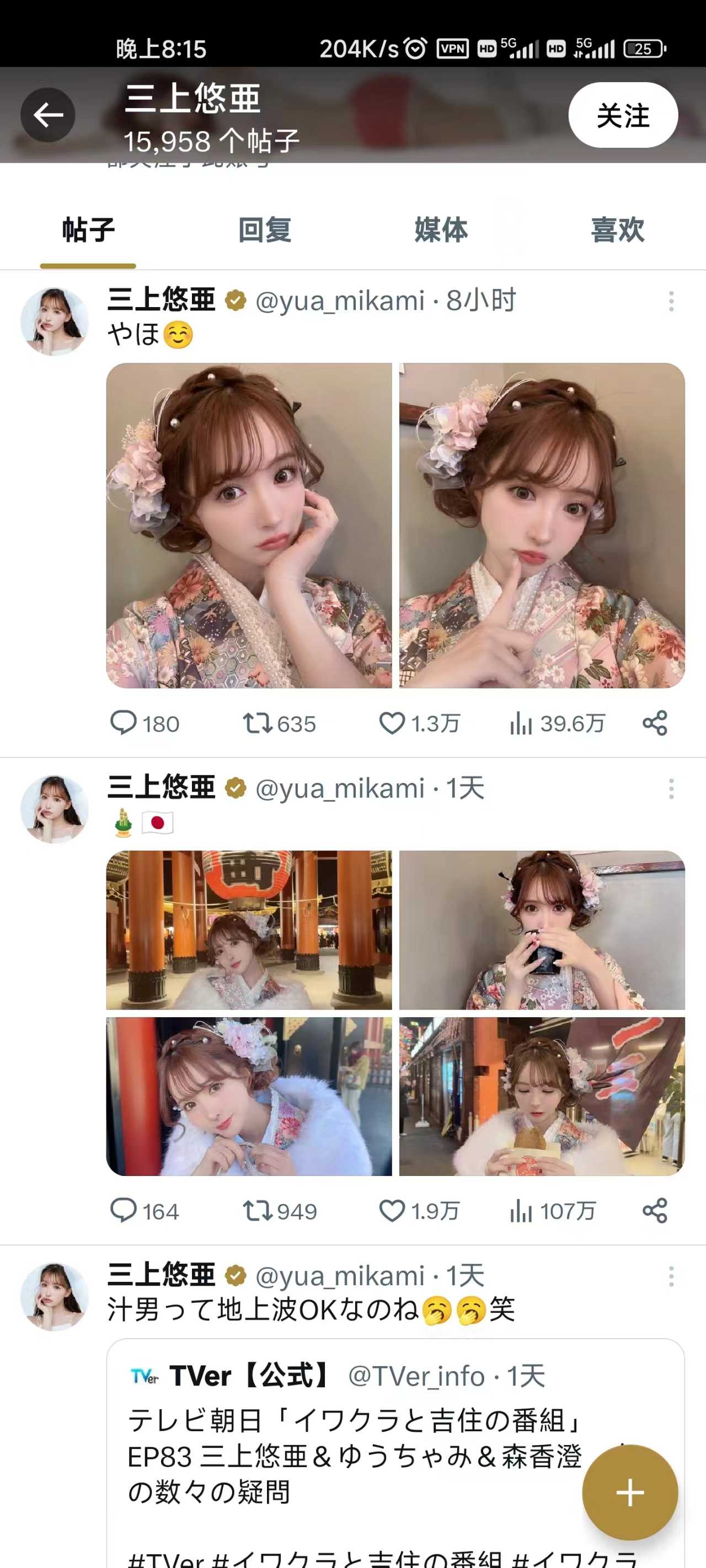Like the post with 1.3万 likes
This screenshot has height=1568, width=706.
392,723
